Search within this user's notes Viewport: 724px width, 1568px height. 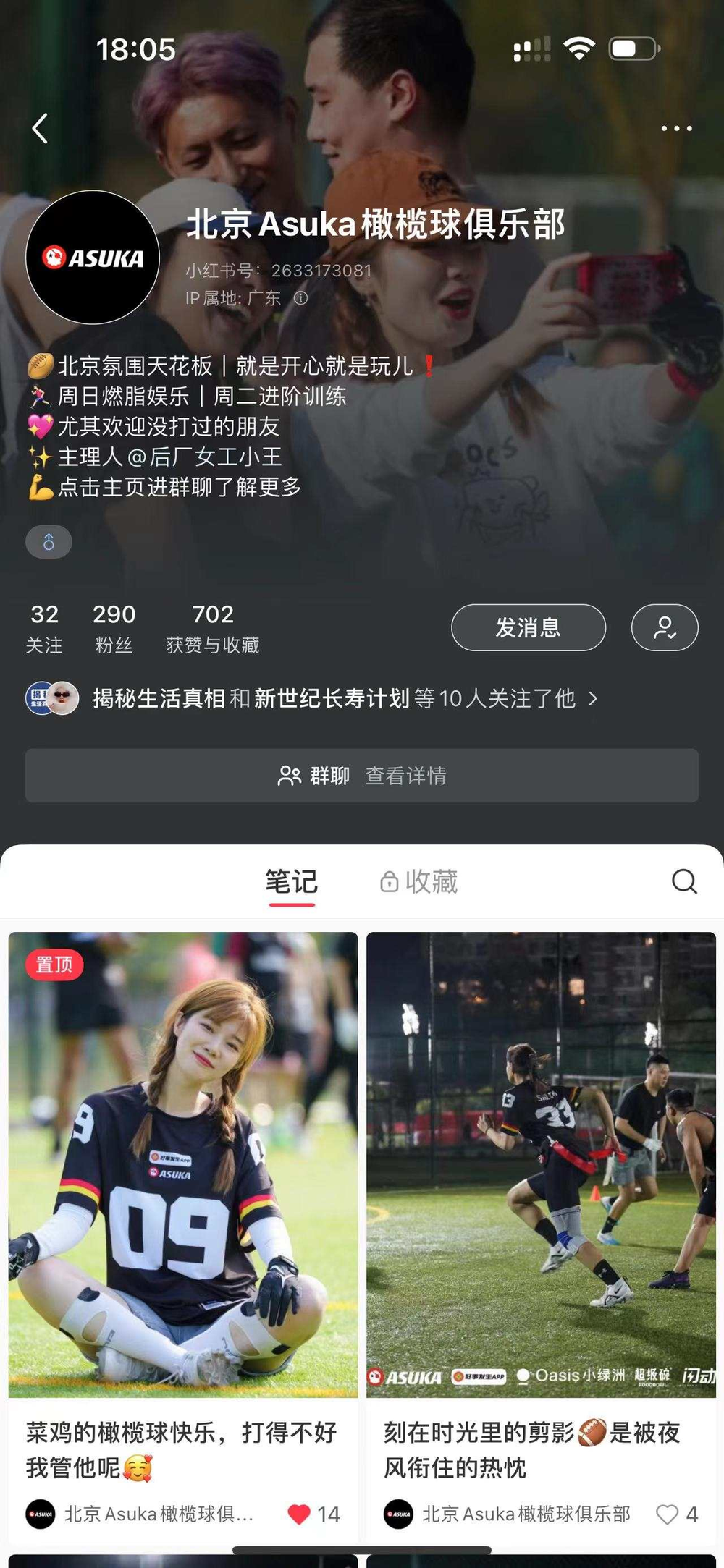pyautogui.click(x=684, y=881)
